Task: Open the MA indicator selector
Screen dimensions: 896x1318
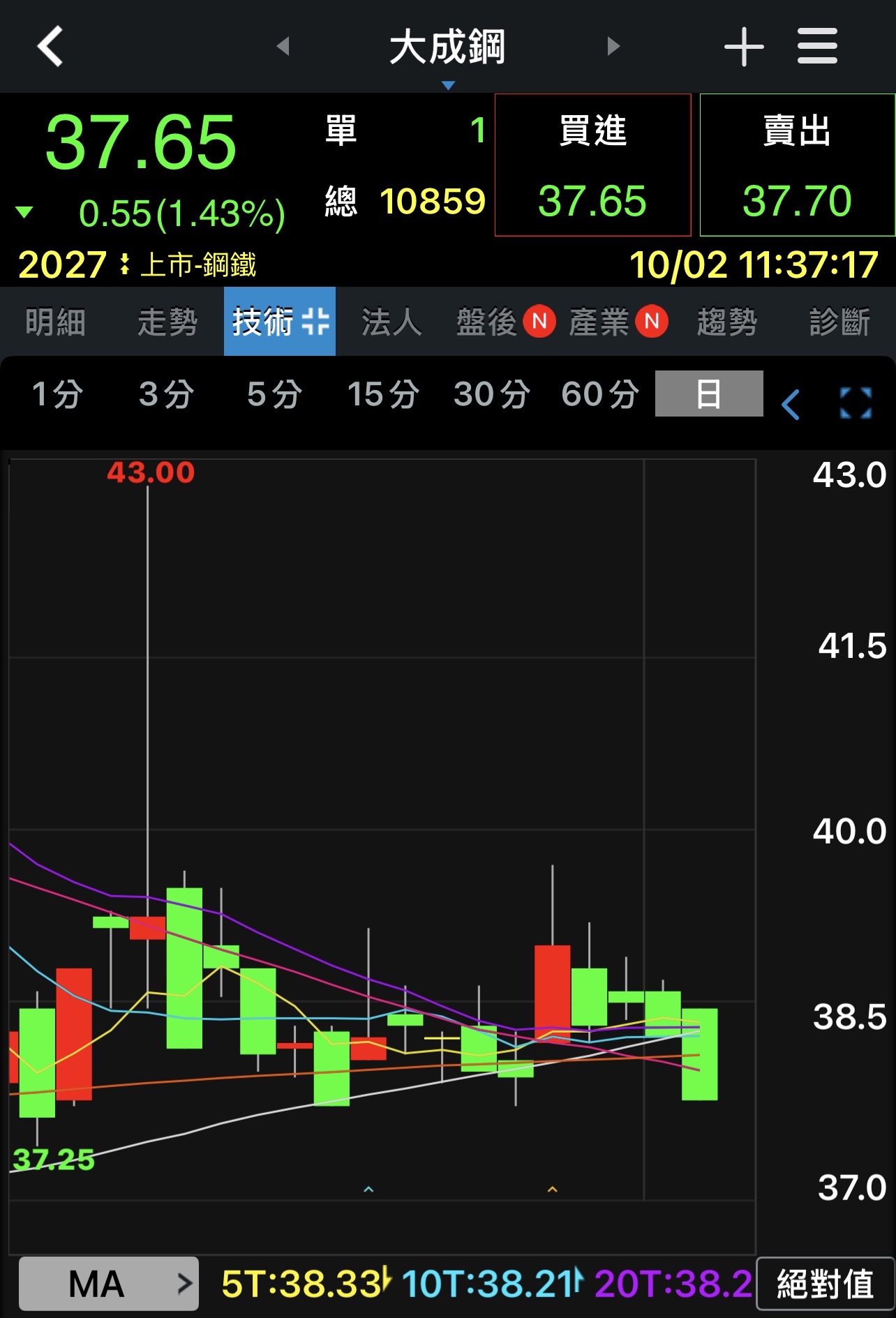Action: point(109,1284)
